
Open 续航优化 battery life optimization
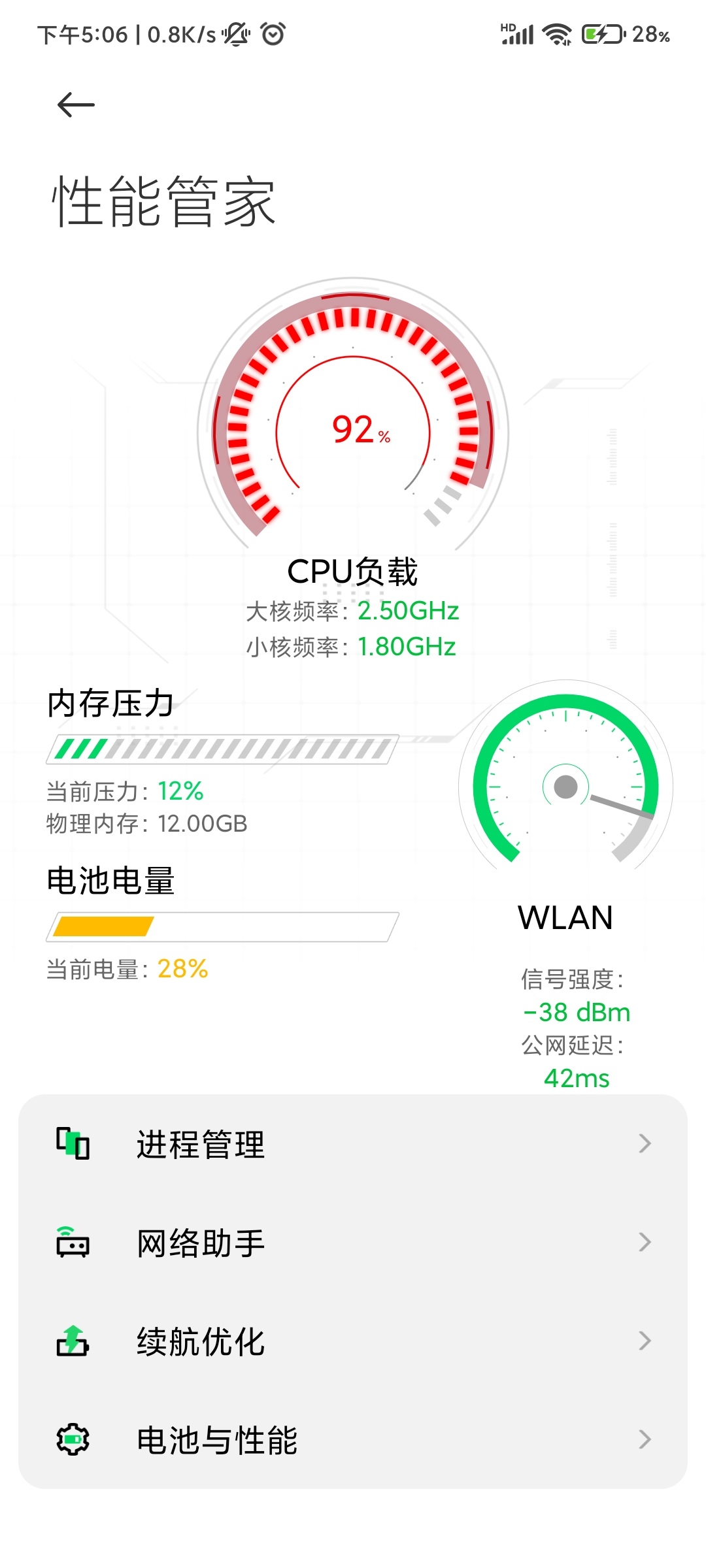[x=353, y=1341]
